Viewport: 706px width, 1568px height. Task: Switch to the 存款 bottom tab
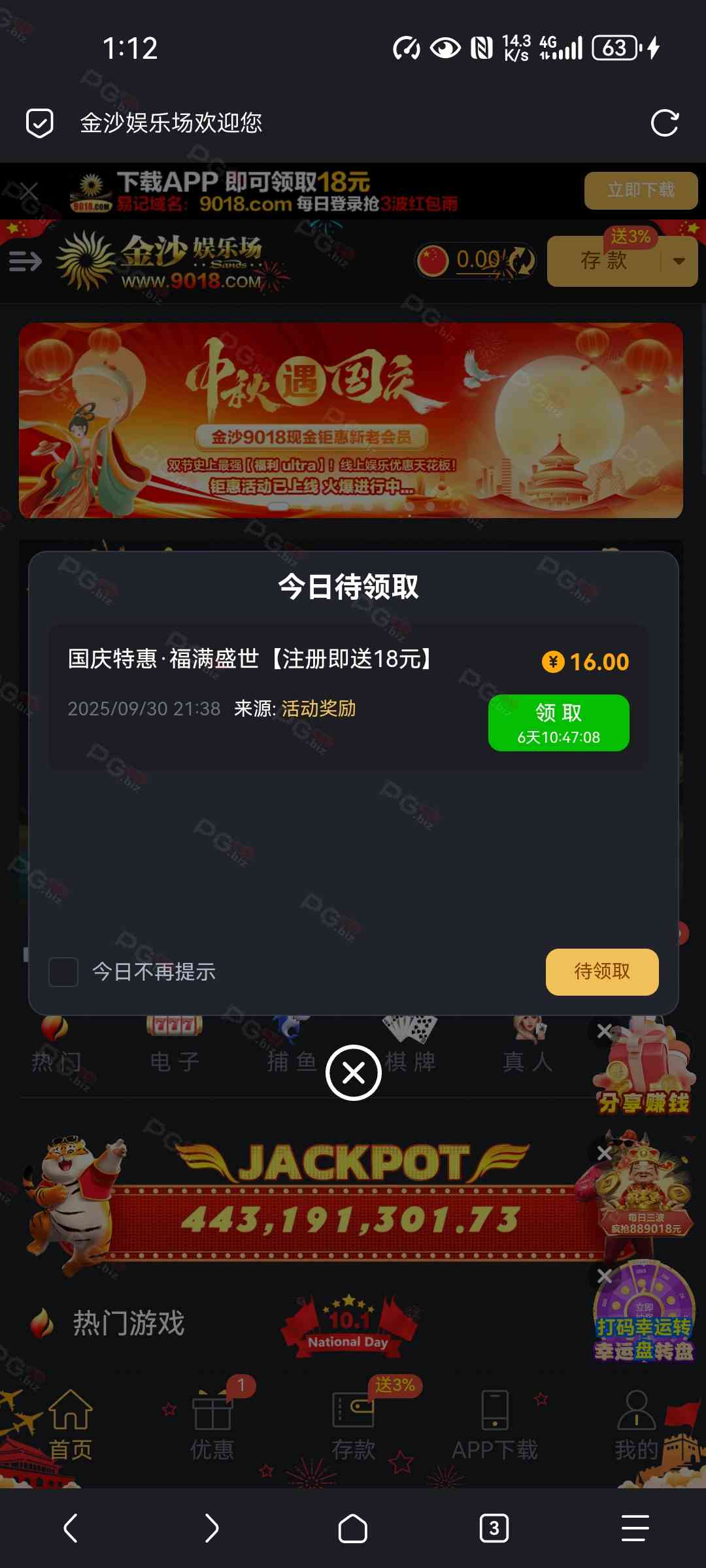coord(353,1423)
